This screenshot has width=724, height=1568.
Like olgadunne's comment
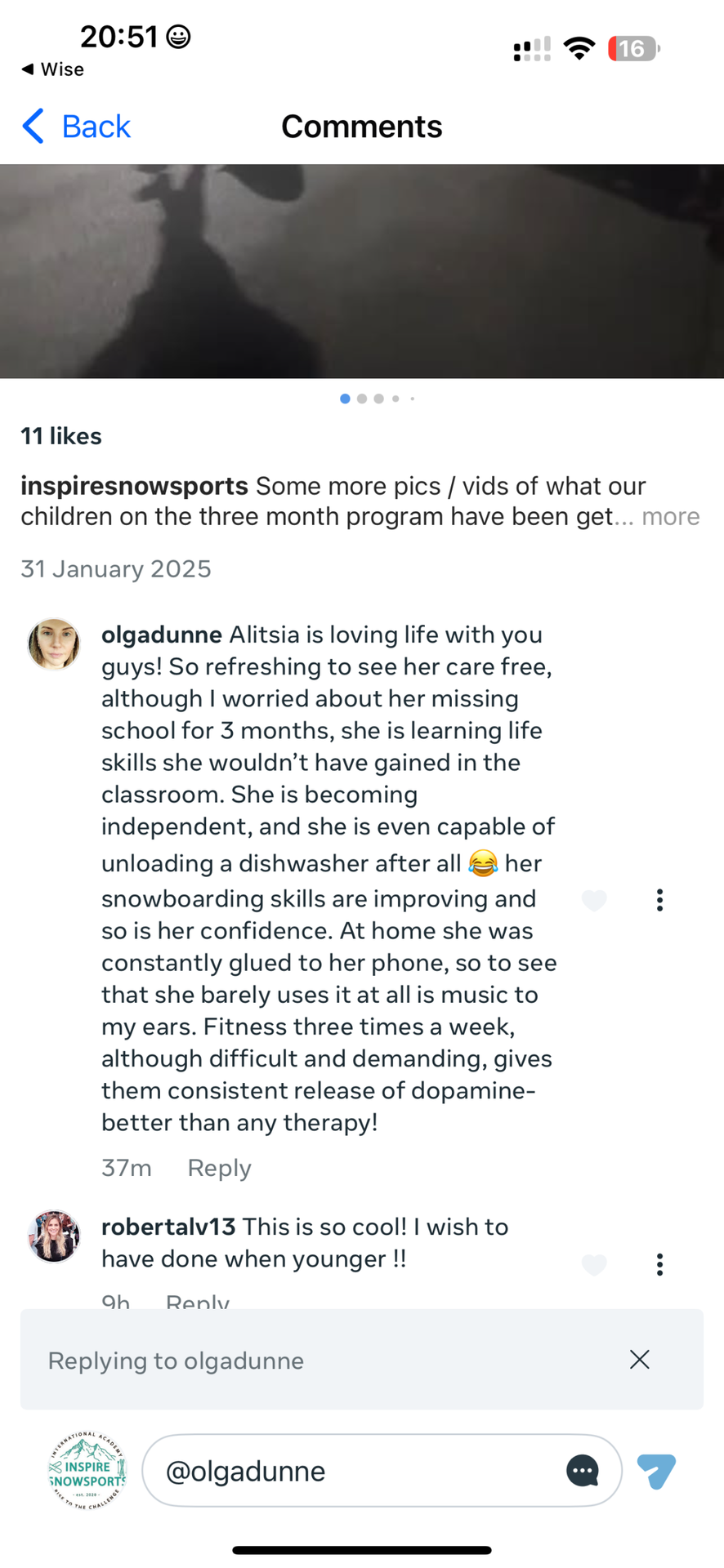(x=594, y=900)
